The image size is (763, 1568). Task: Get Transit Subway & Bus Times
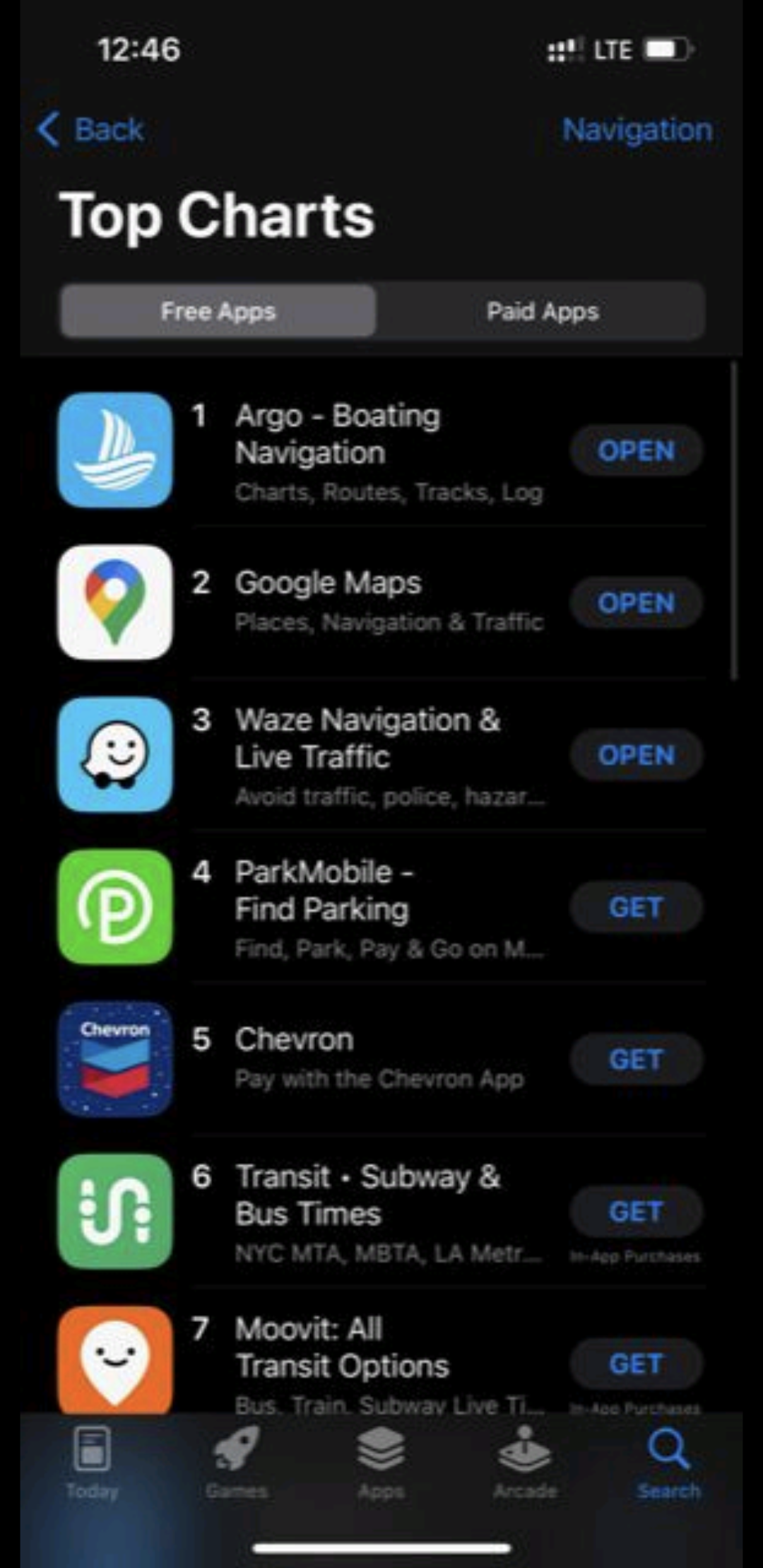pyautogui.click(x=636, y=1212)
